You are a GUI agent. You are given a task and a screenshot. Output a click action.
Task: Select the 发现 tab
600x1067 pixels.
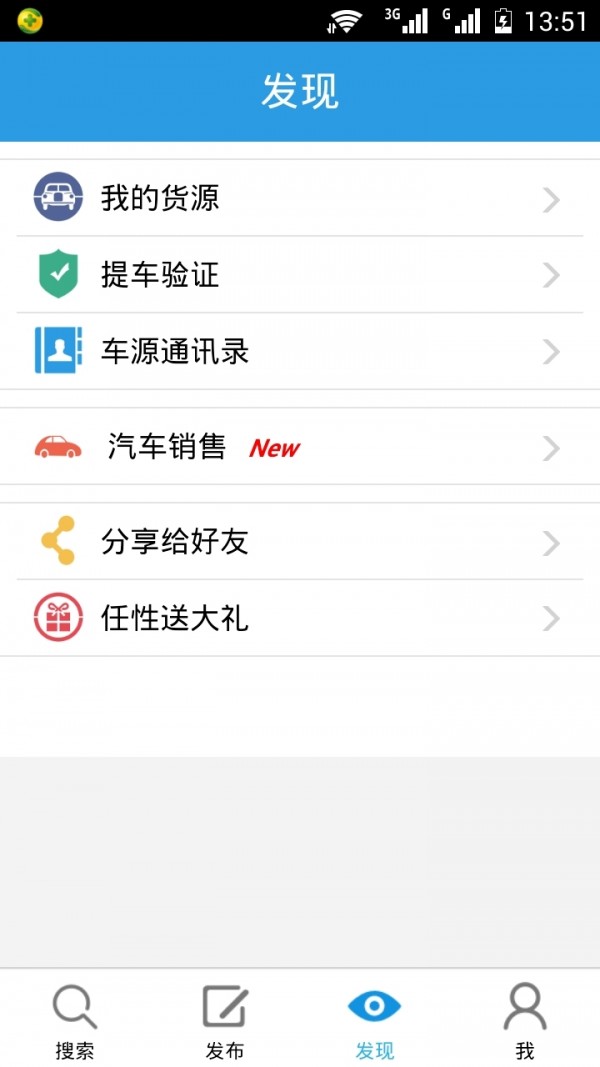pyautogui.click(x=375, y=1020)
